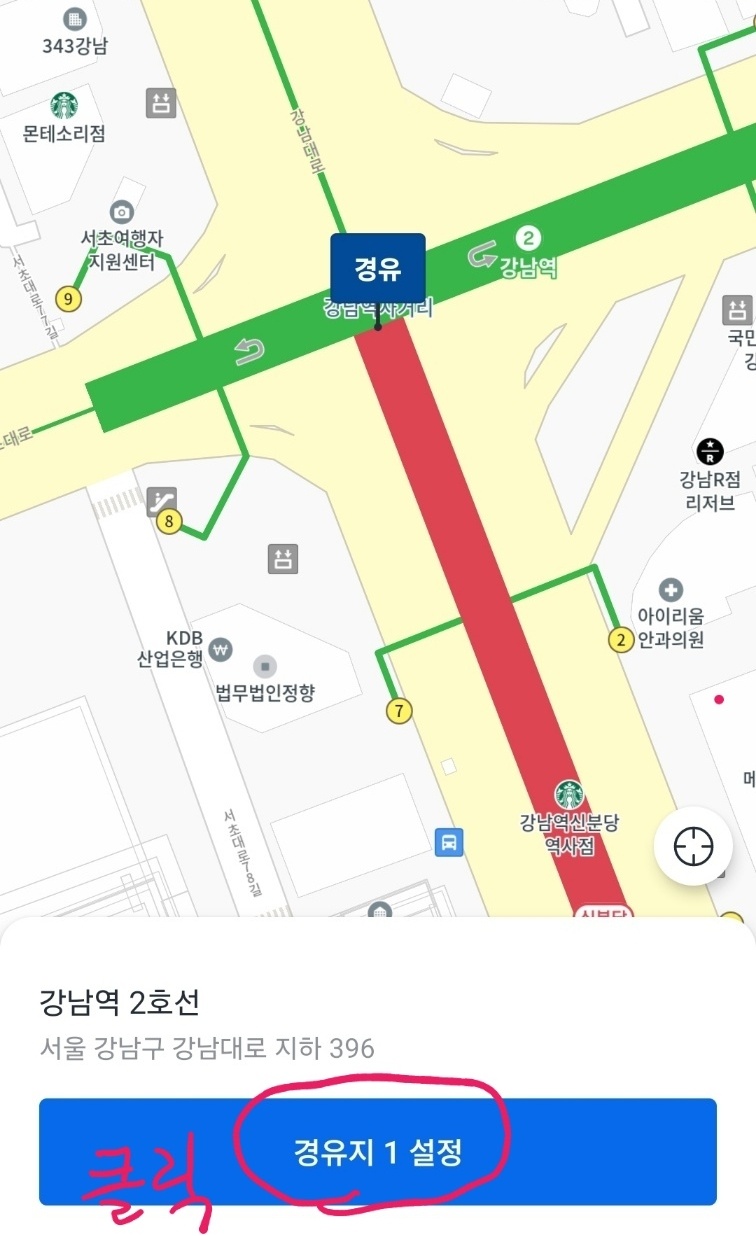Select the Starbucks 강남역신분당 역사점 marker
Viewport: 756px width, 1236px height.
[570, 790]
